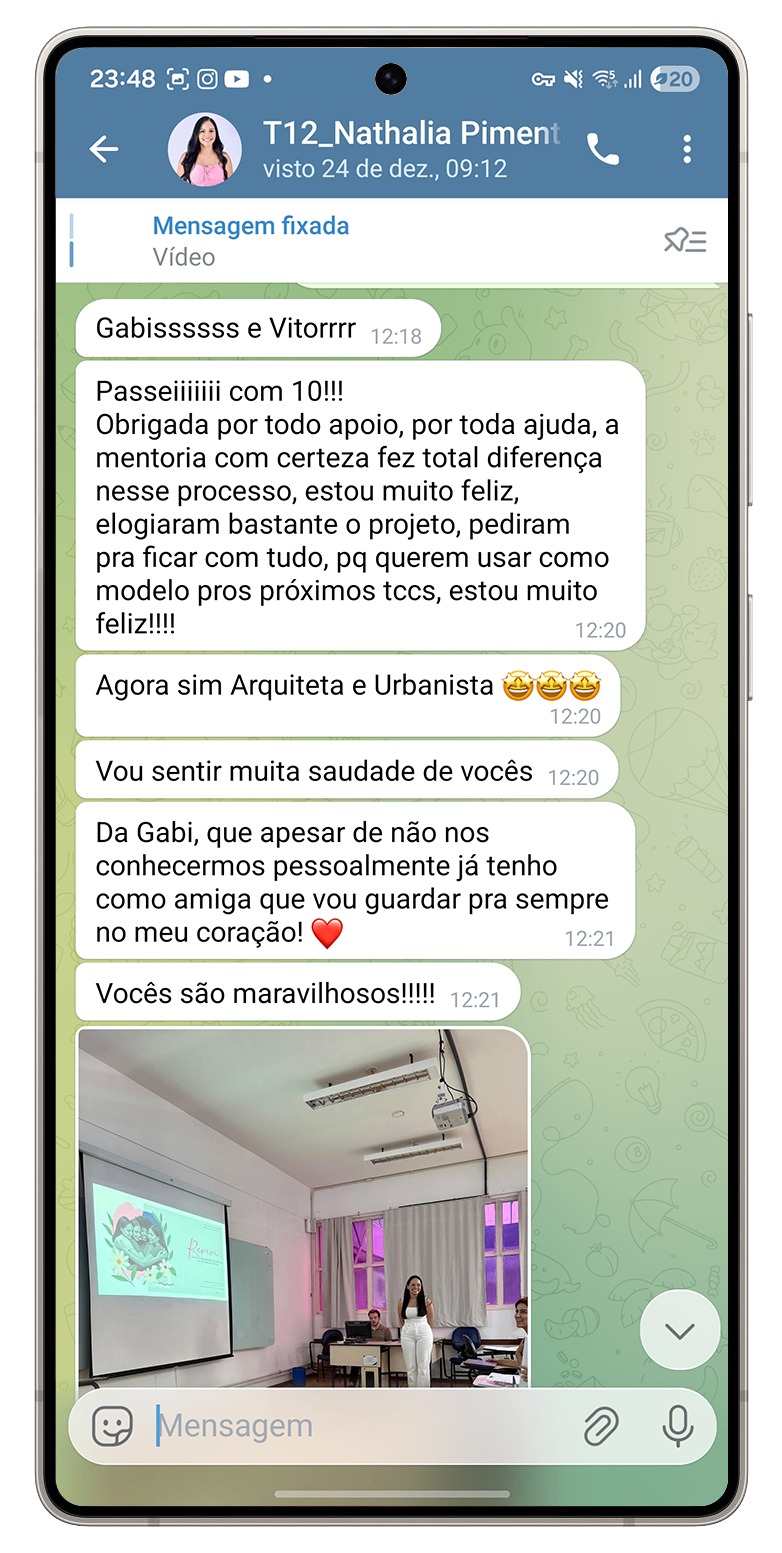Image resolution: width=782 pixels, height=1553 pixels.
Task: Jump to the latest messages arrow
Action: (679, 1331)
